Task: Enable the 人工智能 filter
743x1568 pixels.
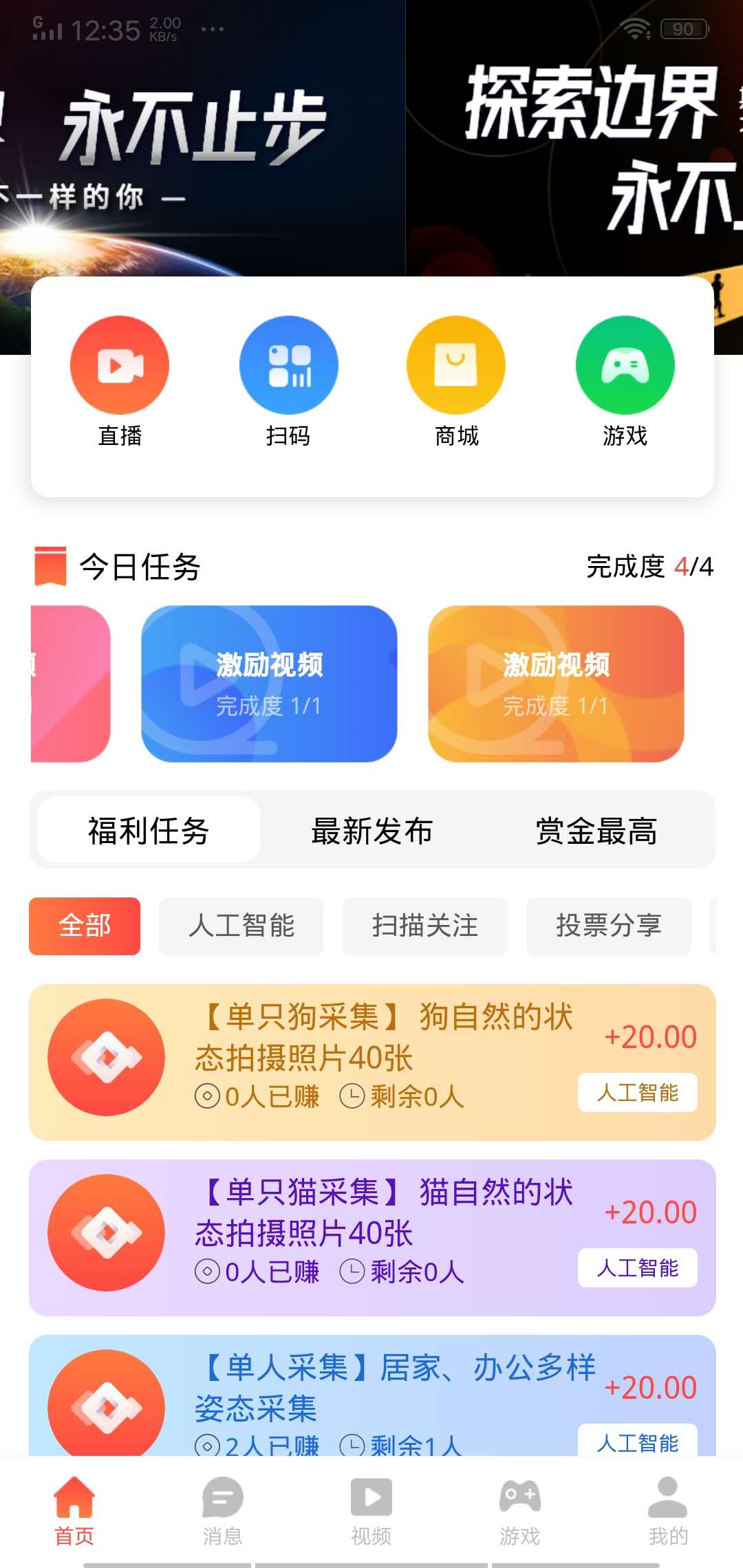Action: pos(241,926)
